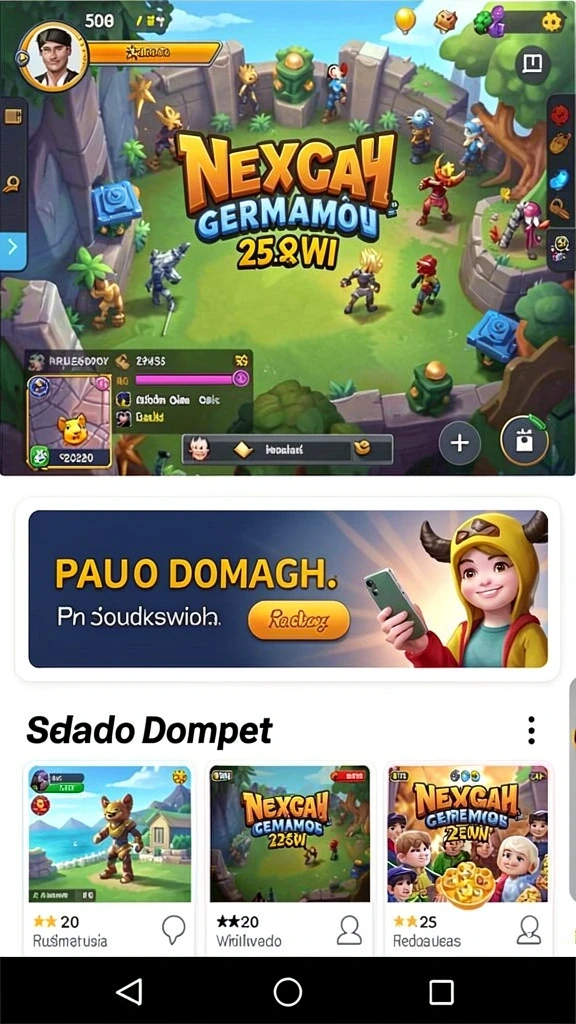Tap the profile icon on Wrtilivedo card

(x=349, y=929)
